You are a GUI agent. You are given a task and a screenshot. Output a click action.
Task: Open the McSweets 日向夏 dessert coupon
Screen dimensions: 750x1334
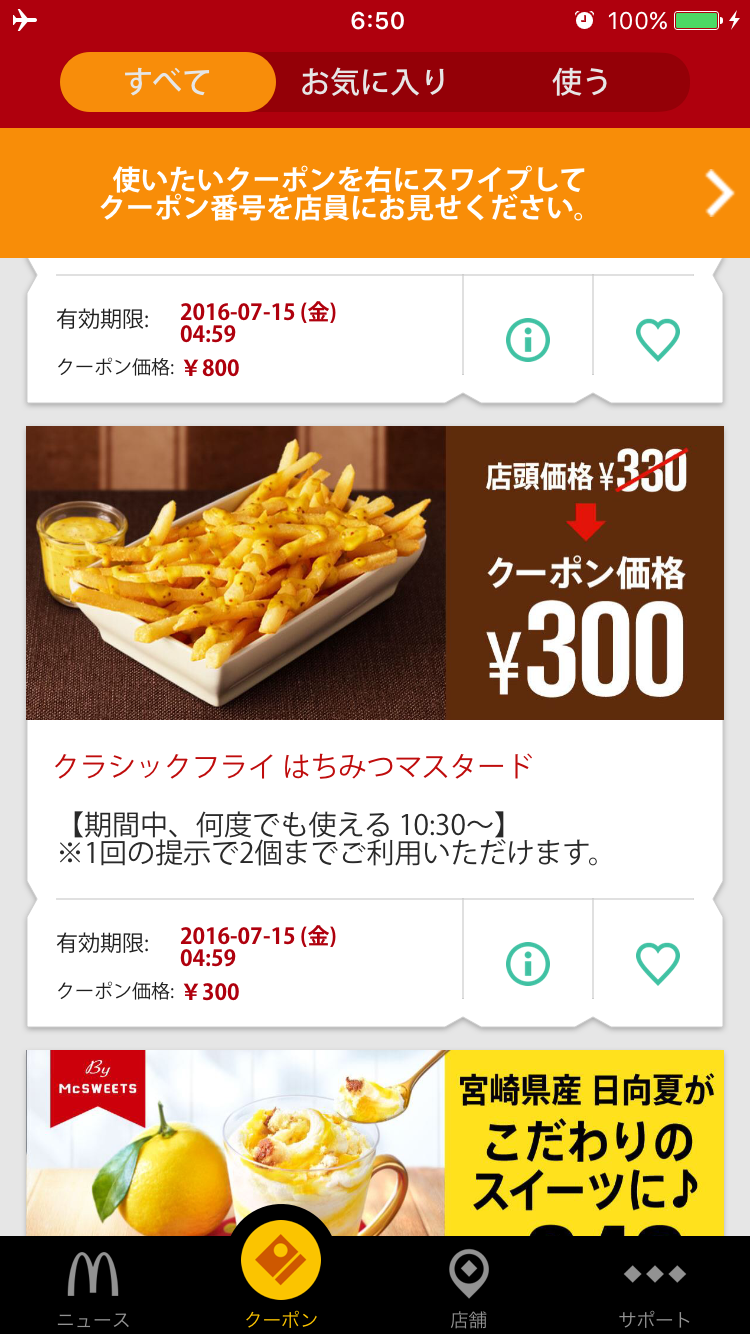pyautogui.click(x=374, y=1142)
